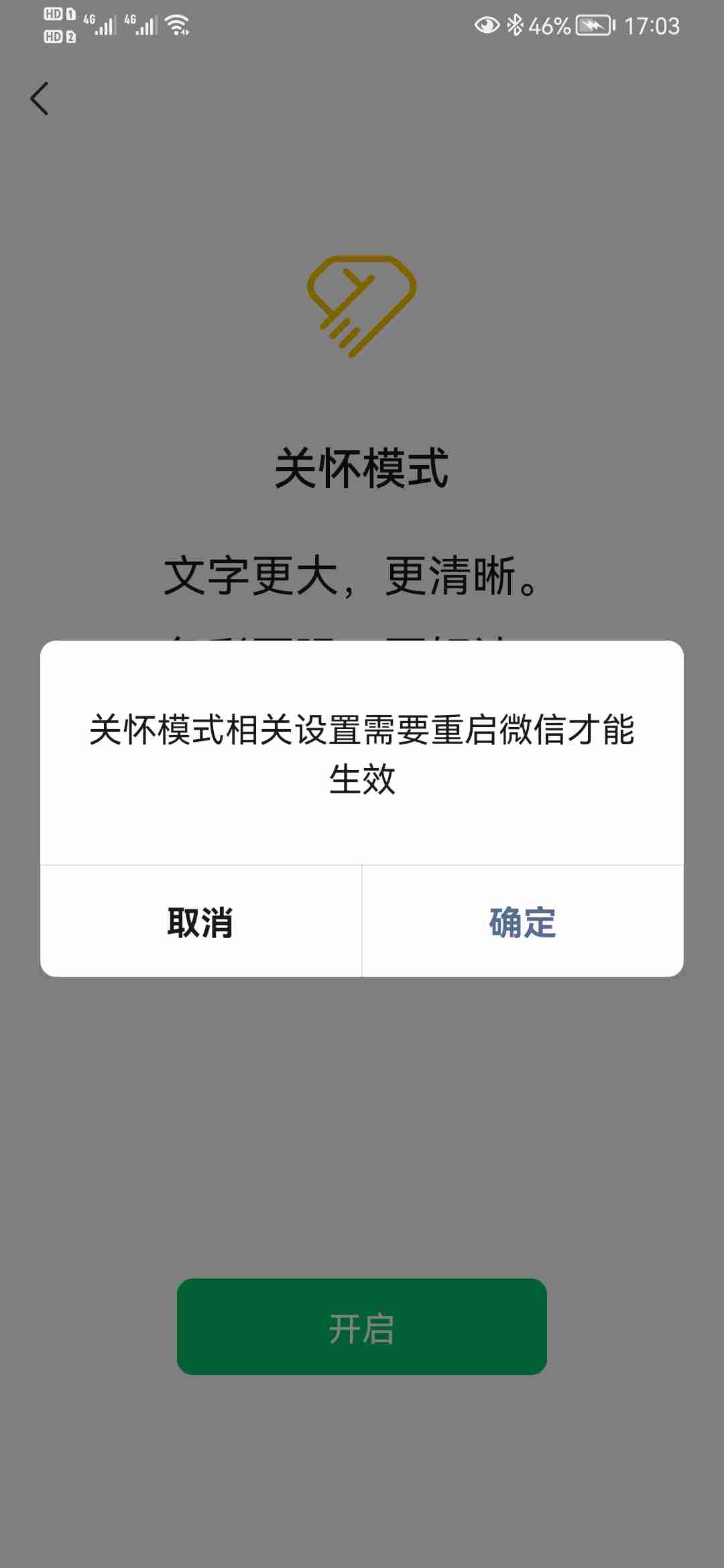Go back using the top-left arrow
Viewport: 724px width, 1568px height.
point(40,99)
